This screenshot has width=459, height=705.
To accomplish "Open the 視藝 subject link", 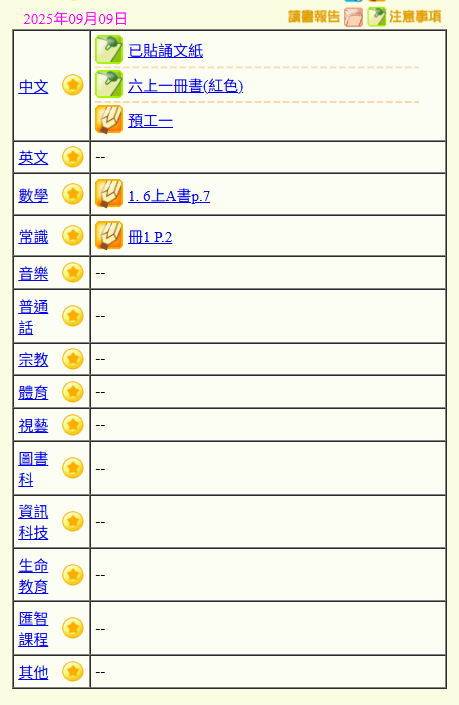I will tap(33, 425).
